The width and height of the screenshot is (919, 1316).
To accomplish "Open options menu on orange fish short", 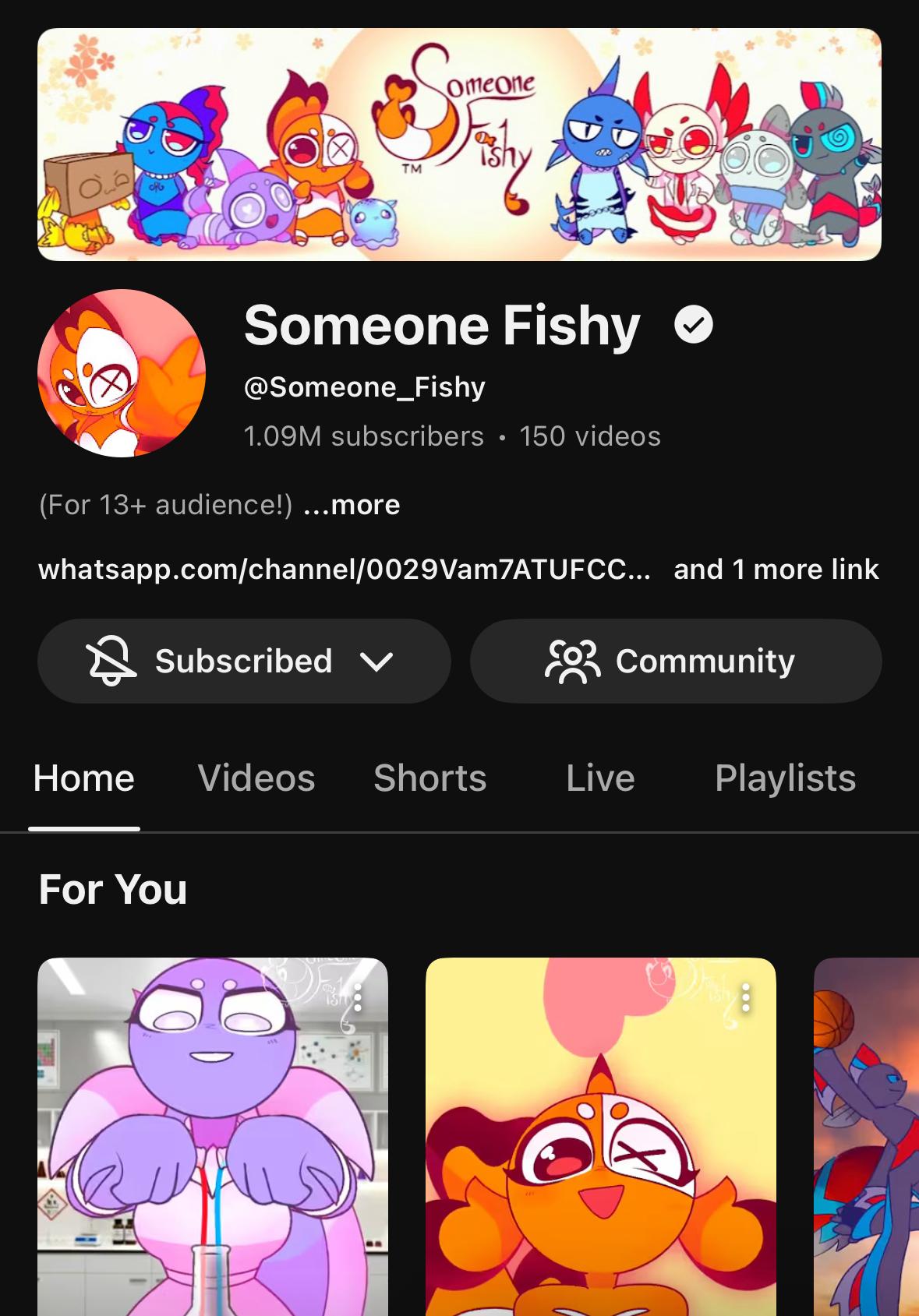I will point(746,998).
